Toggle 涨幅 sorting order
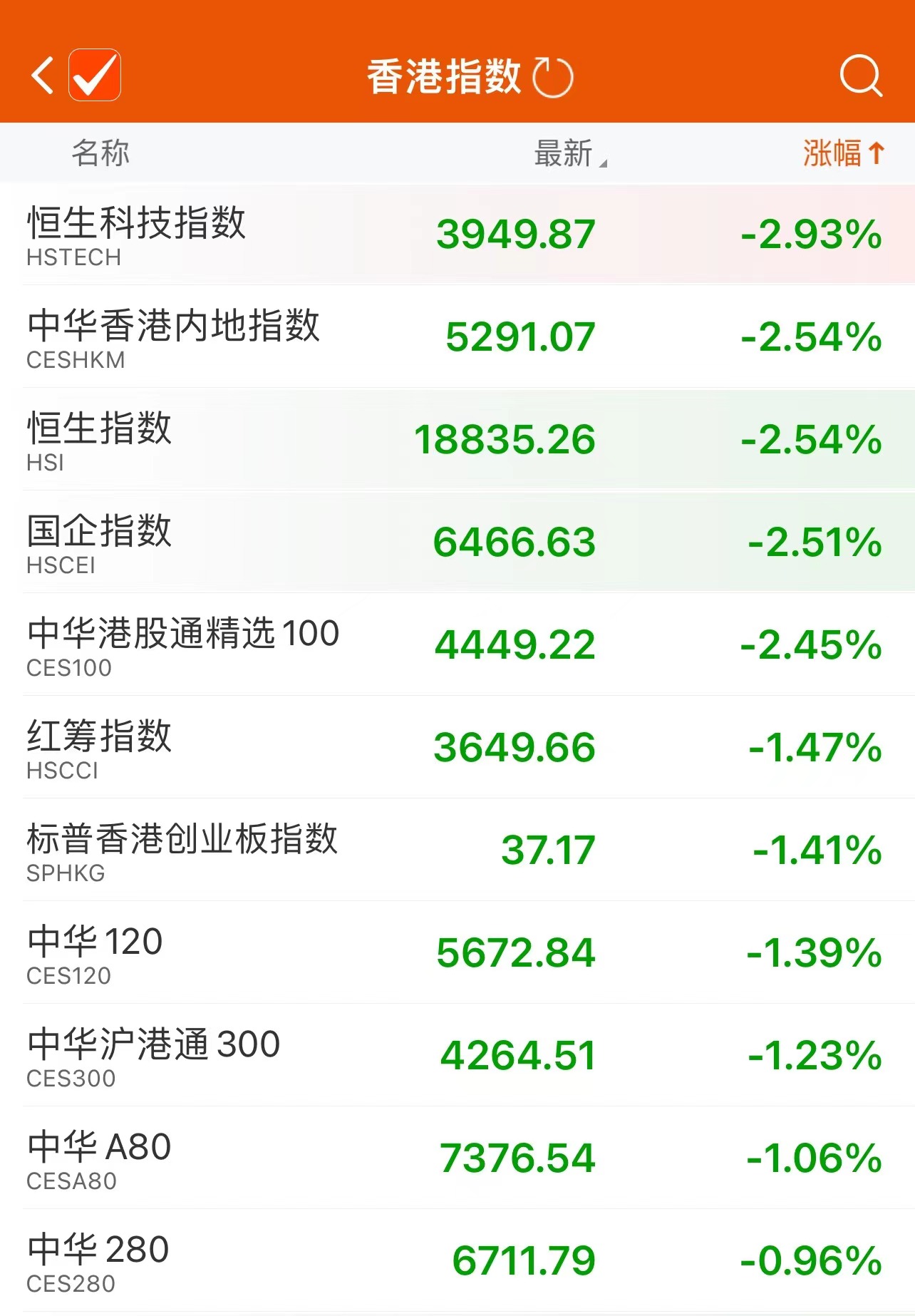The height and width of the screenshot is (1316, 915). click(843, 153)
